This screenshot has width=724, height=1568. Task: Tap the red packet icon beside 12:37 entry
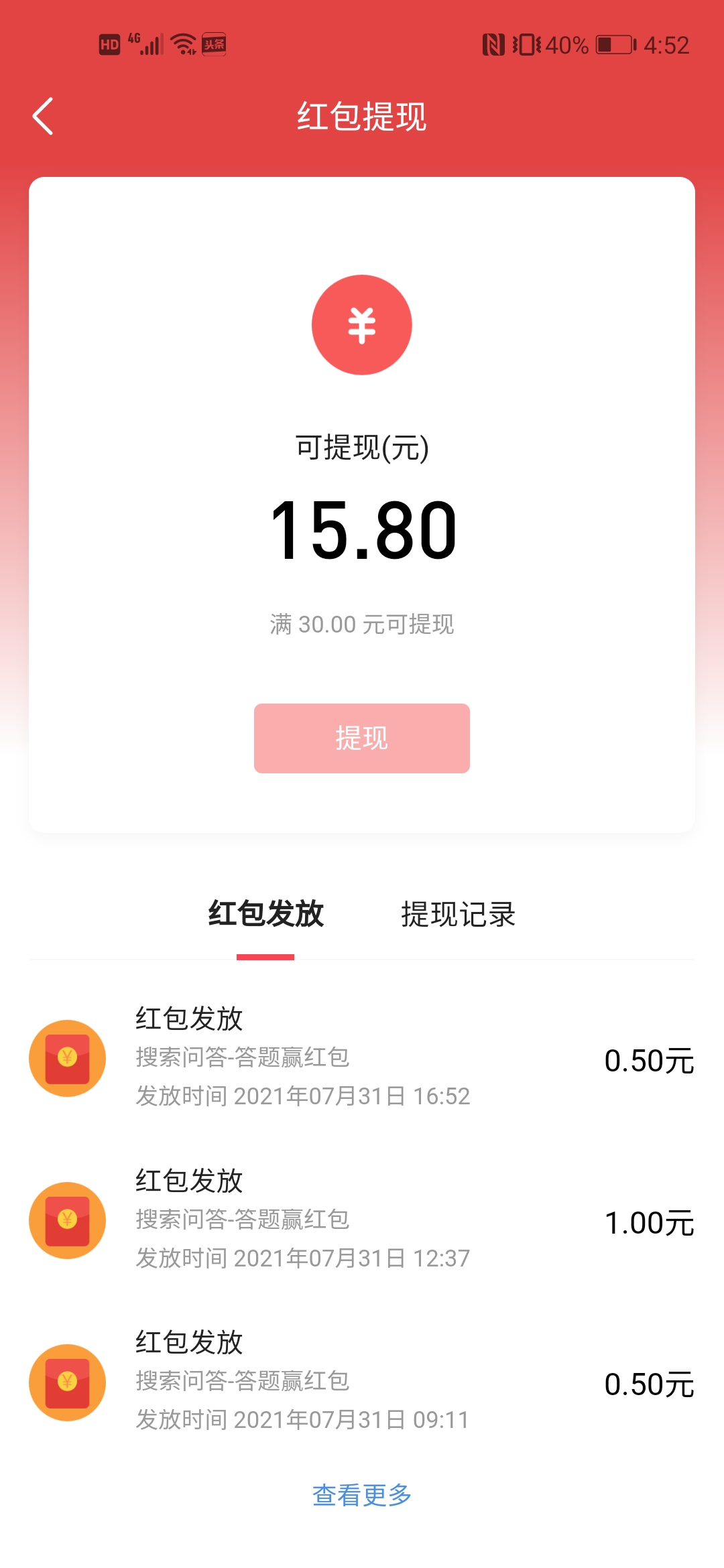tap(66, 1220)
